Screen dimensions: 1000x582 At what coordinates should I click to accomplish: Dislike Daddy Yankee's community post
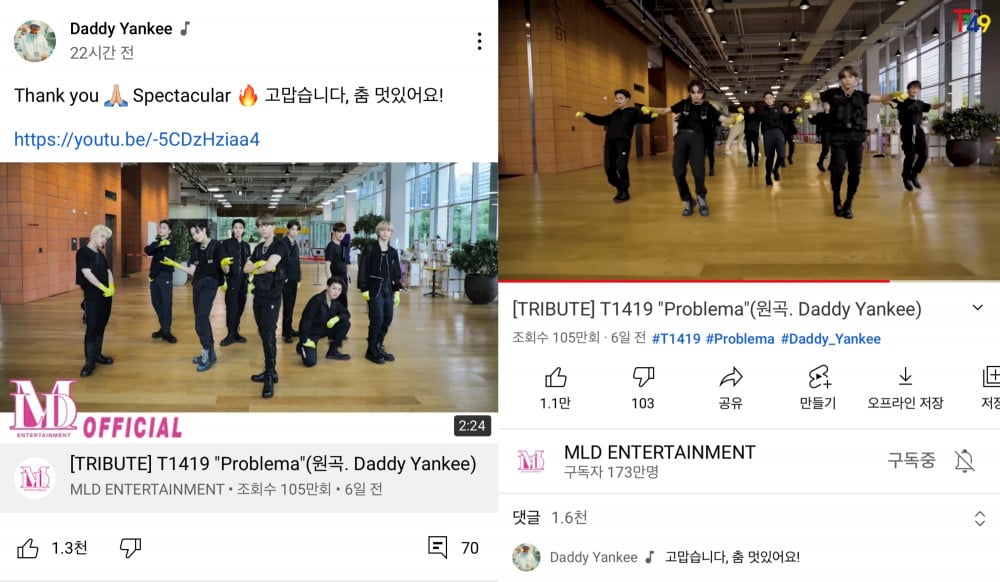[130, 548]
